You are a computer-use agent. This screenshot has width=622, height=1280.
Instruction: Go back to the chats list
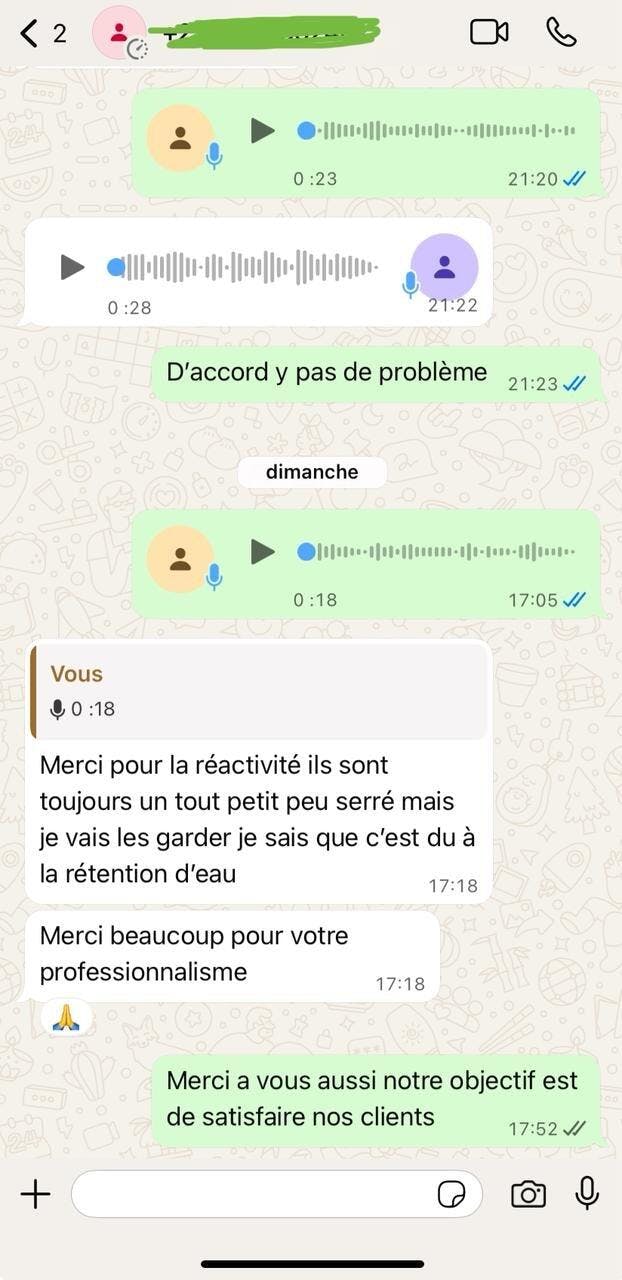coord(42,33)
